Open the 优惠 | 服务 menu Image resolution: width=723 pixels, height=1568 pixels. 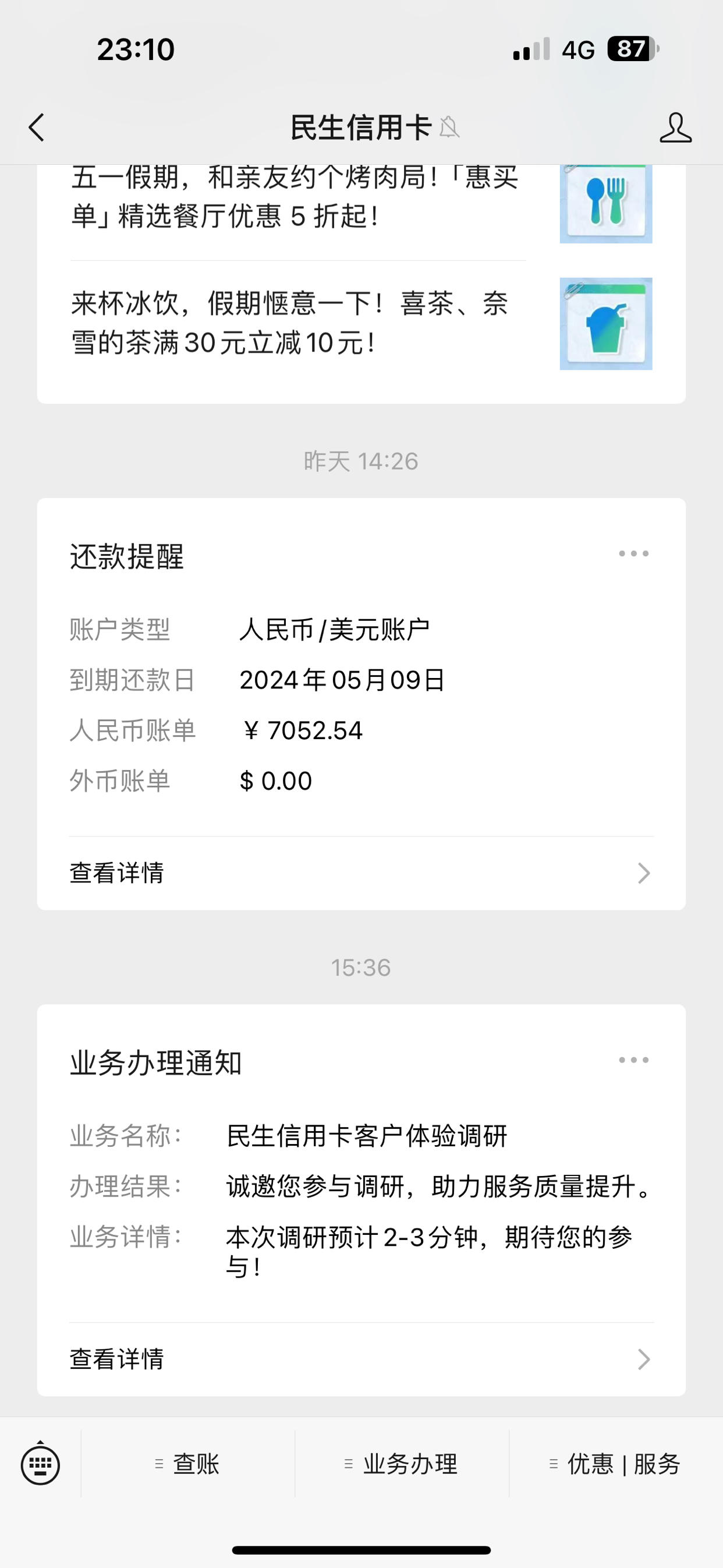pos(616,1464)
